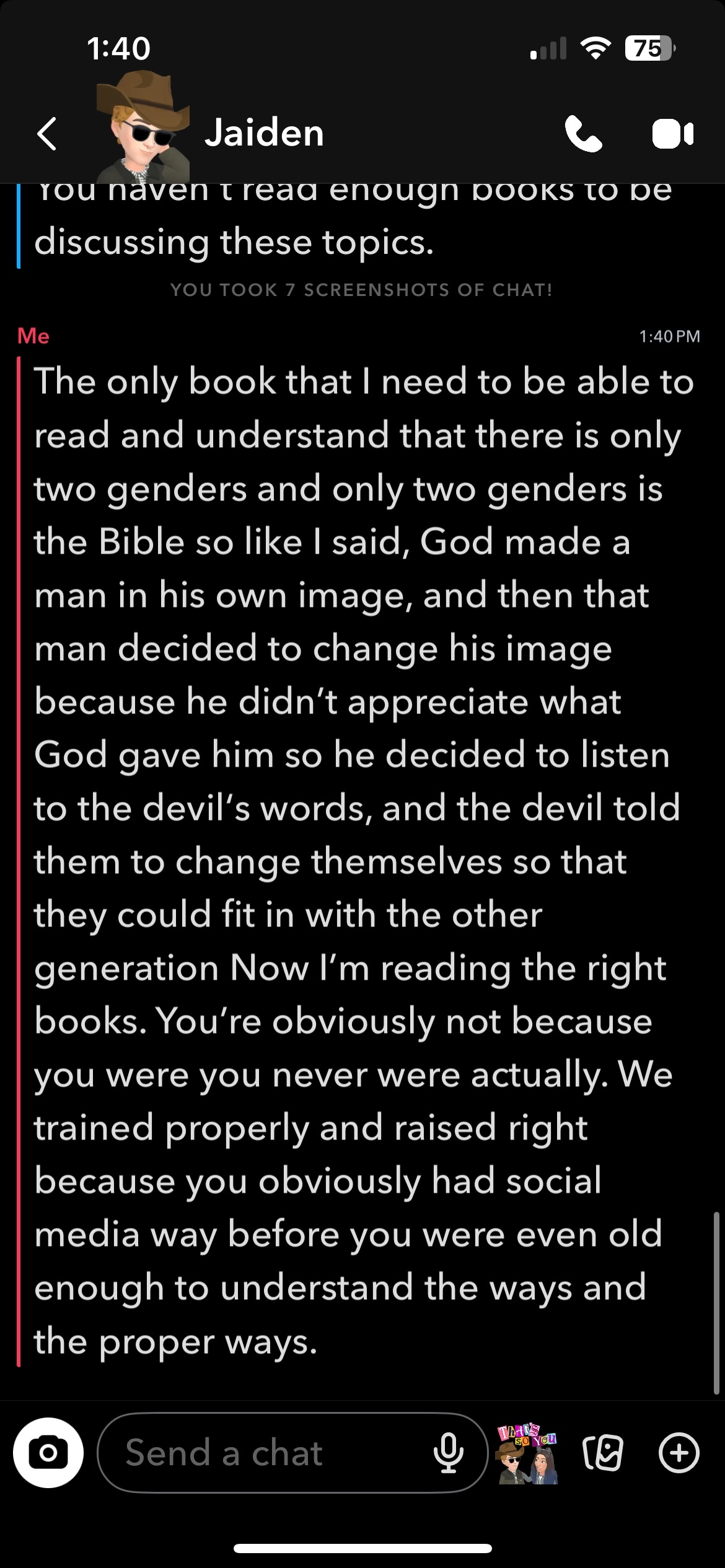
Task: Open the plus menu for more options
Action: (x=679, y=1453)
